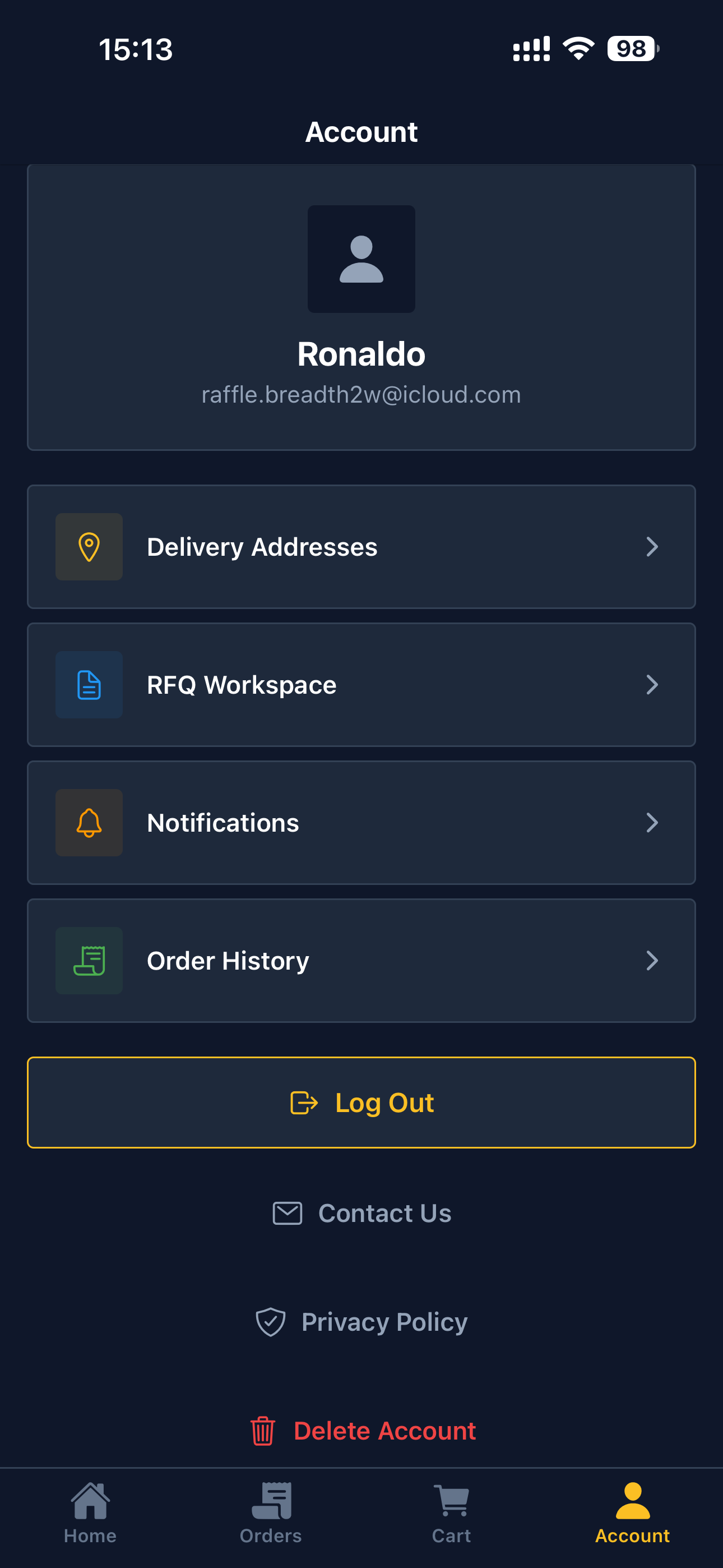723x1568 pixels.
Task: Open Delivery Addresses
Action: pos(361,547)
